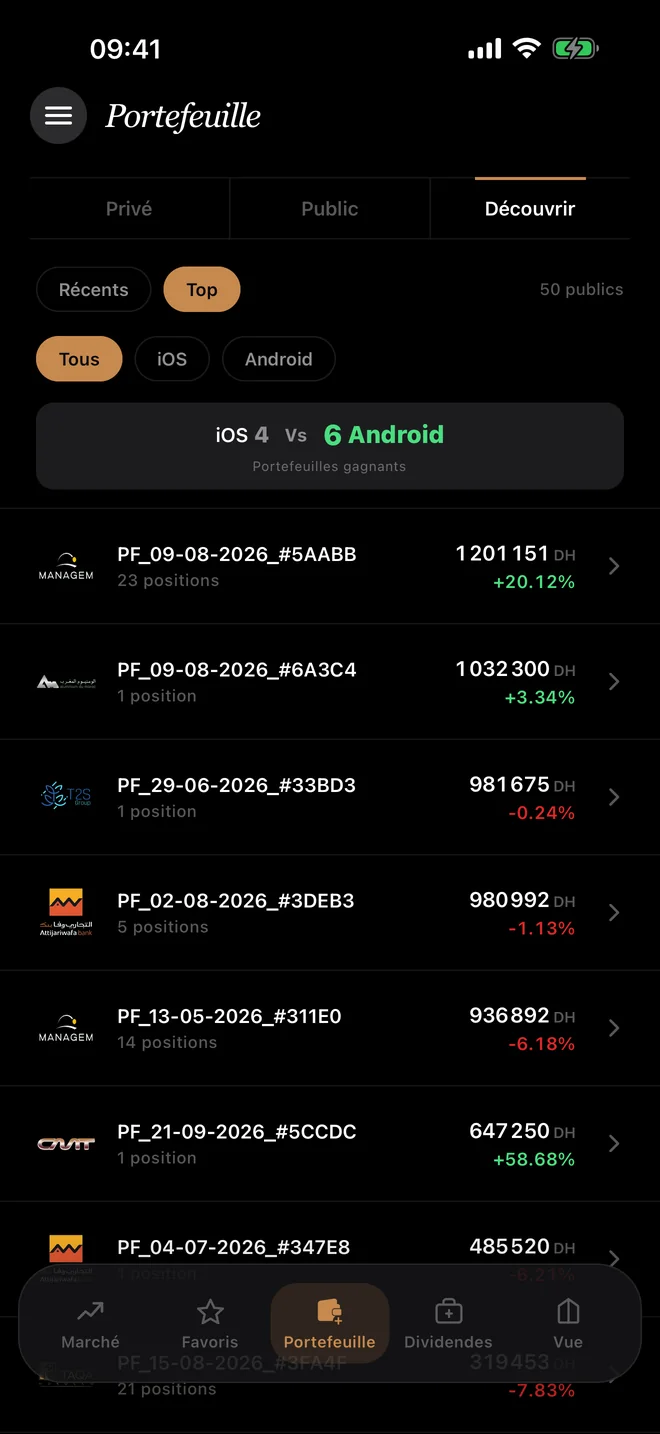This screenshot has width=660, height=1434.
Task: Switch to the Public tab
Action: pyautogui.click(x=330, y=209)
